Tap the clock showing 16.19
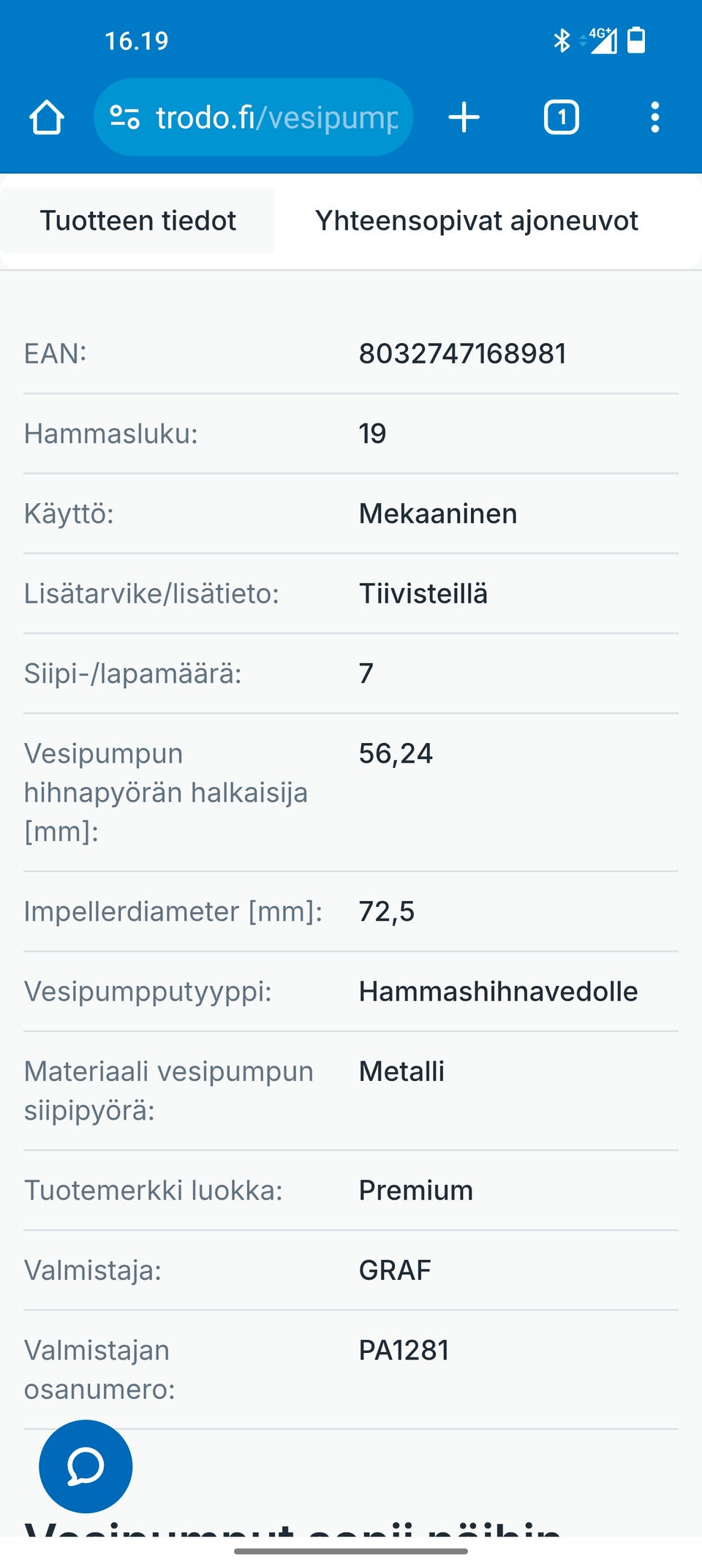The width and height of the screenshot is (702, 1568). (136, 40)
